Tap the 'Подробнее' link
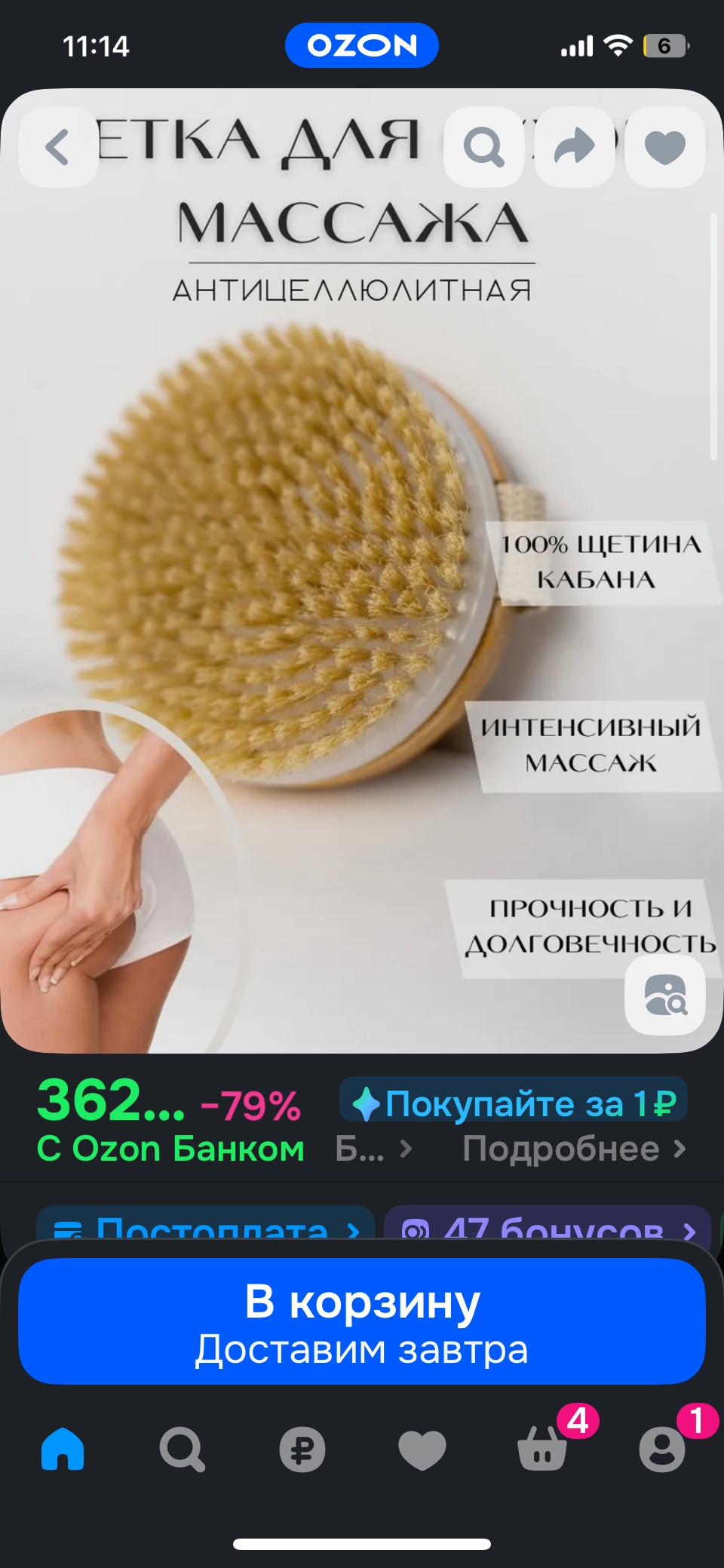Viewport: 724px width, 1568px height. [575, 1149]
